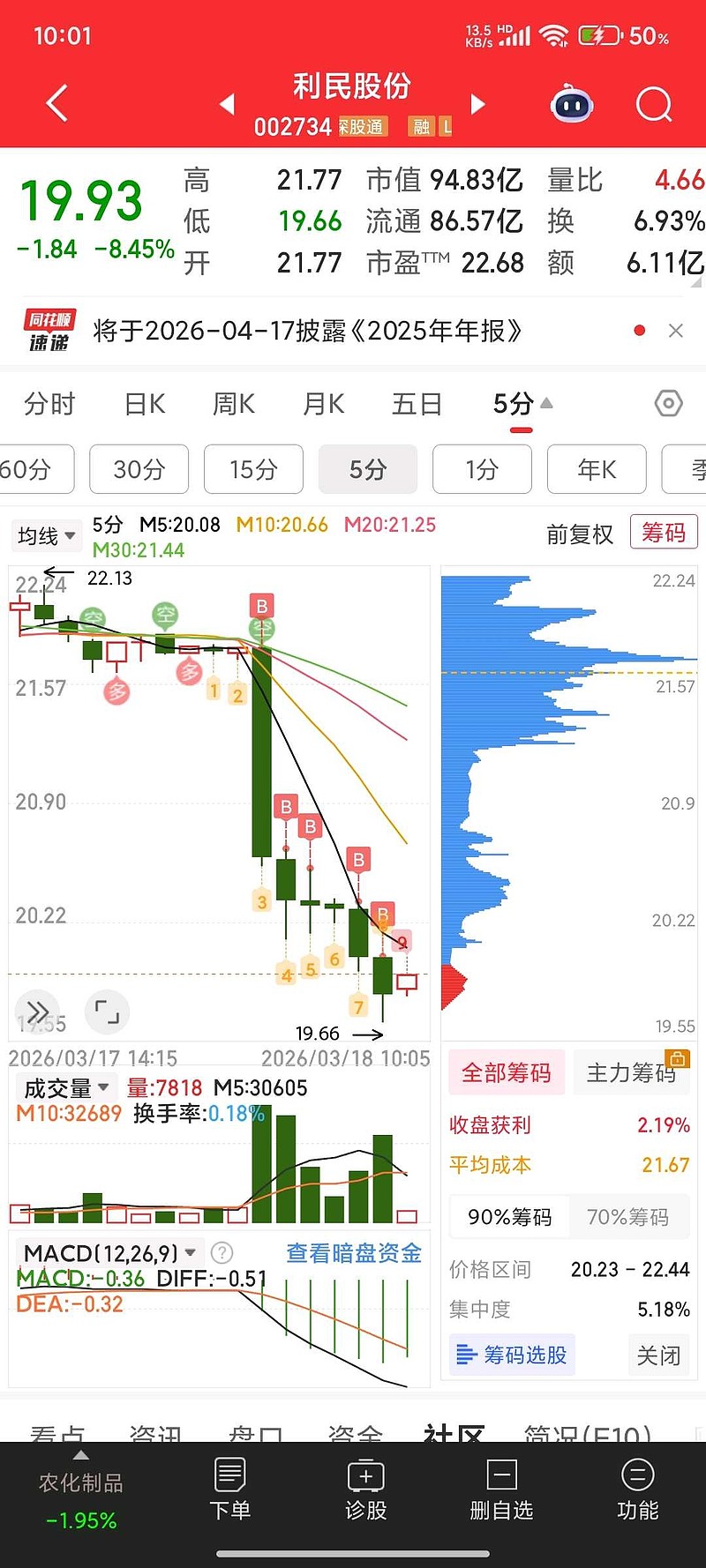The image size is (706, 1568).
Task: Open 筹码选股 stock picker
Action: point(512,1355)
